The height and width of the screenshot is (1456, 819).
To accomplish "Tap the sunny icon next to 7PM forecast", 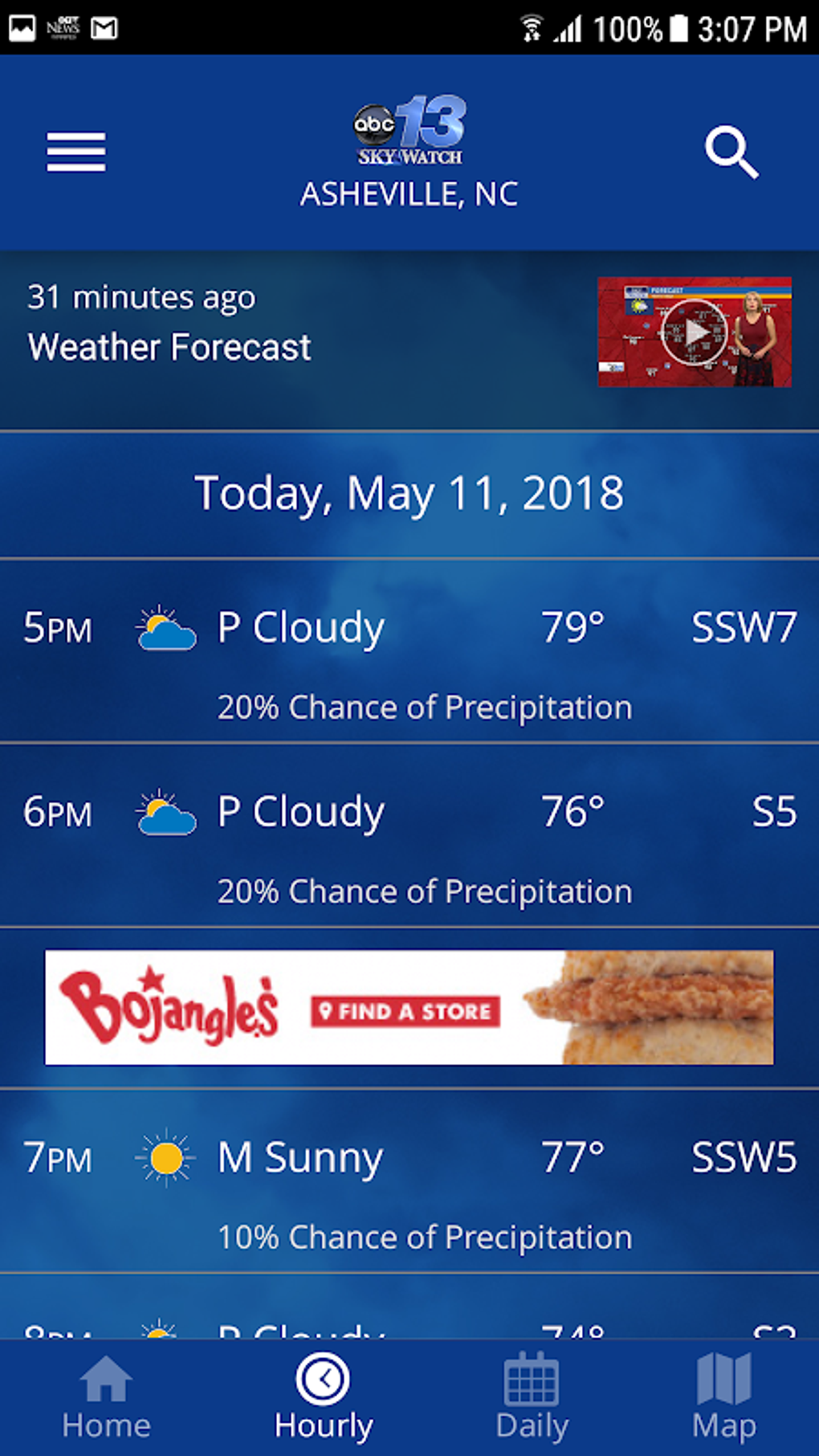I will (165, 1158).
